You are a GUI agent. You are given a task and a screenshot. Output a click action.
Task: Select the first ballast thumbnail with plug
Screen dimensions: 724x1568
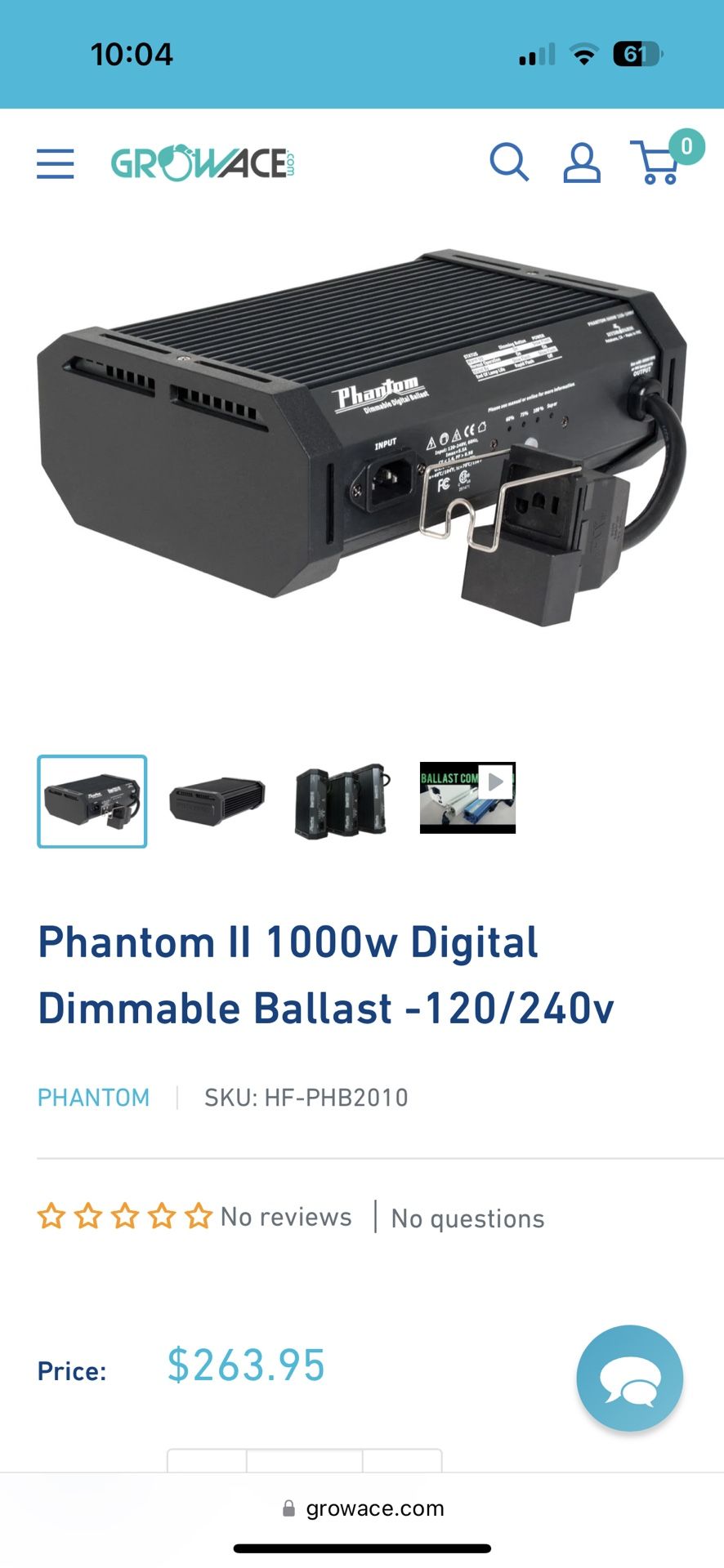[92, 801]
